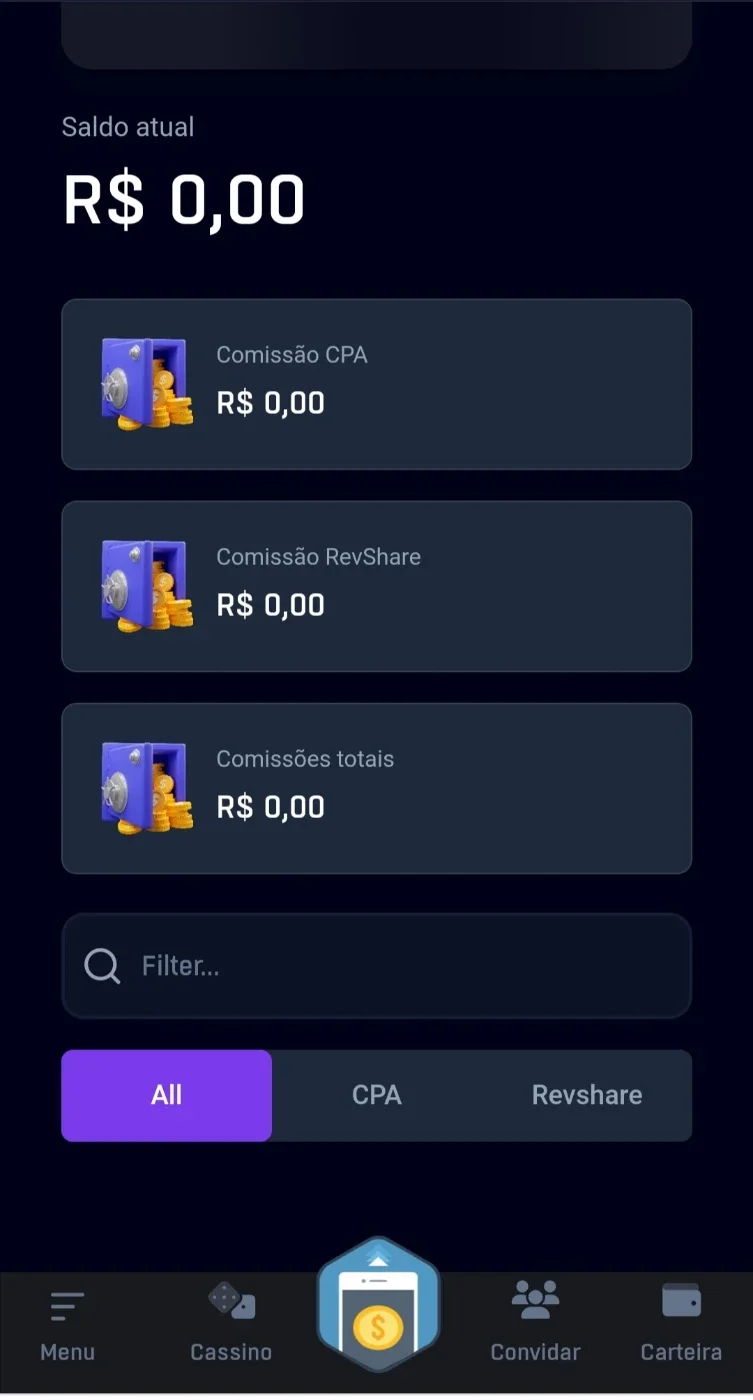The width and height of the screenshot is (753, 1400).
Task: Select the All segment
Action: 166,1095
